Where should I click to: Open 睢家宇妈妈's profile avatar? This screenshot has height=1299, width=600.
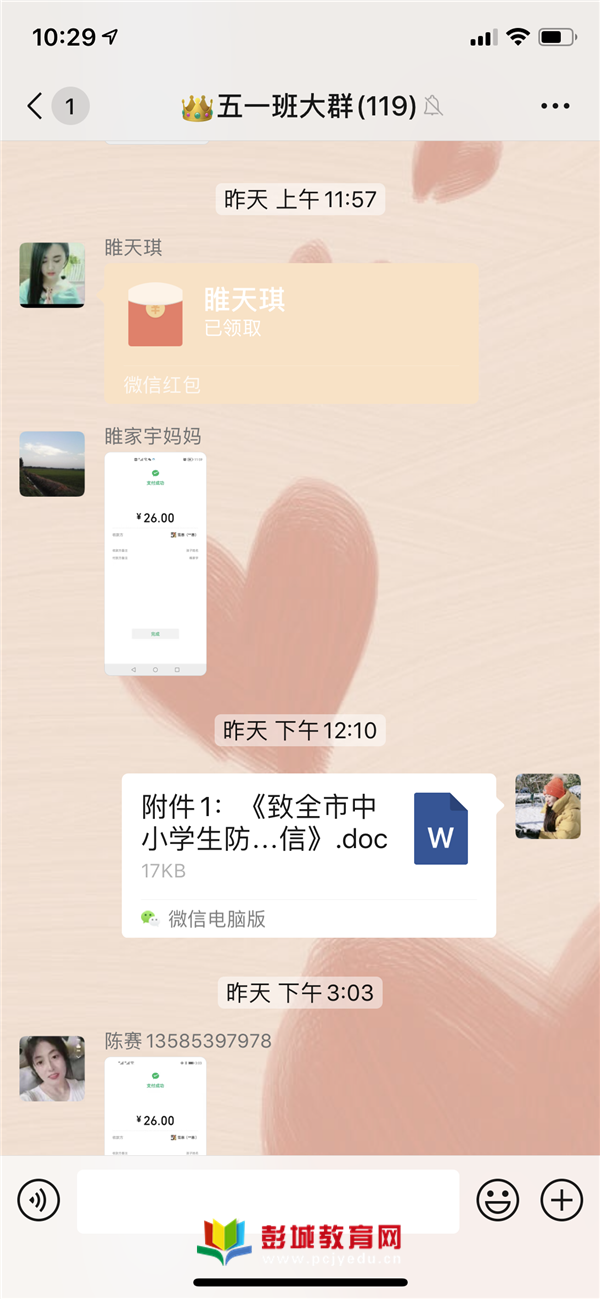(x=52, y=464)
